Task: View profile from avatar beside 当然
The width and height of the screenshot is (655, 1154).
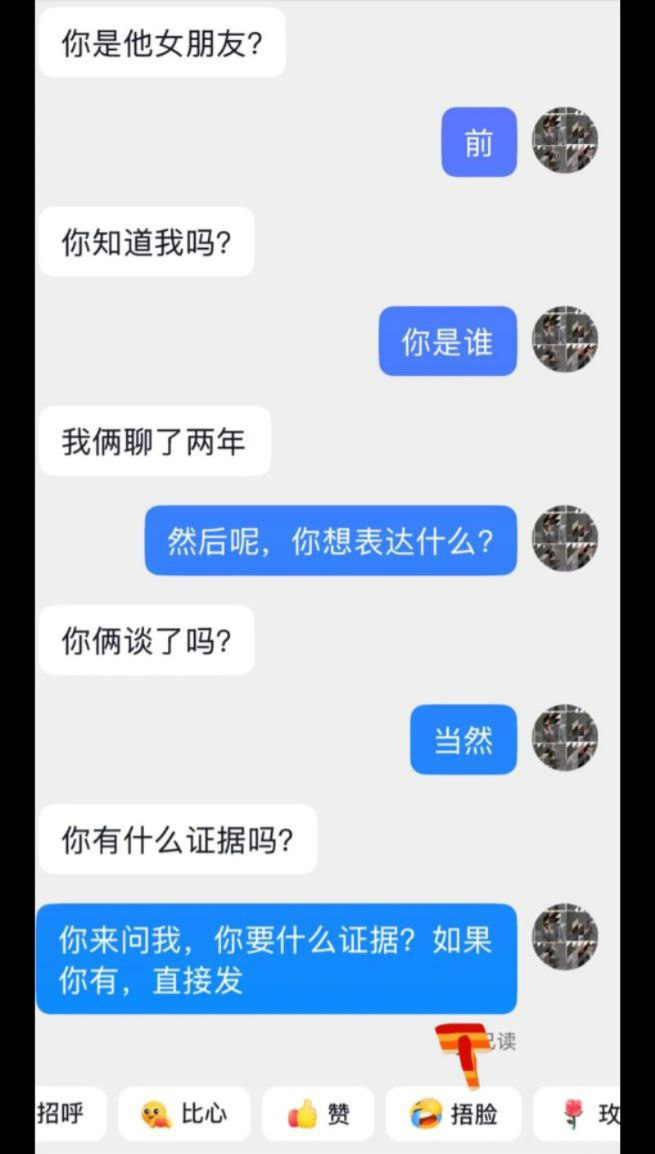Action: (564, 738)
